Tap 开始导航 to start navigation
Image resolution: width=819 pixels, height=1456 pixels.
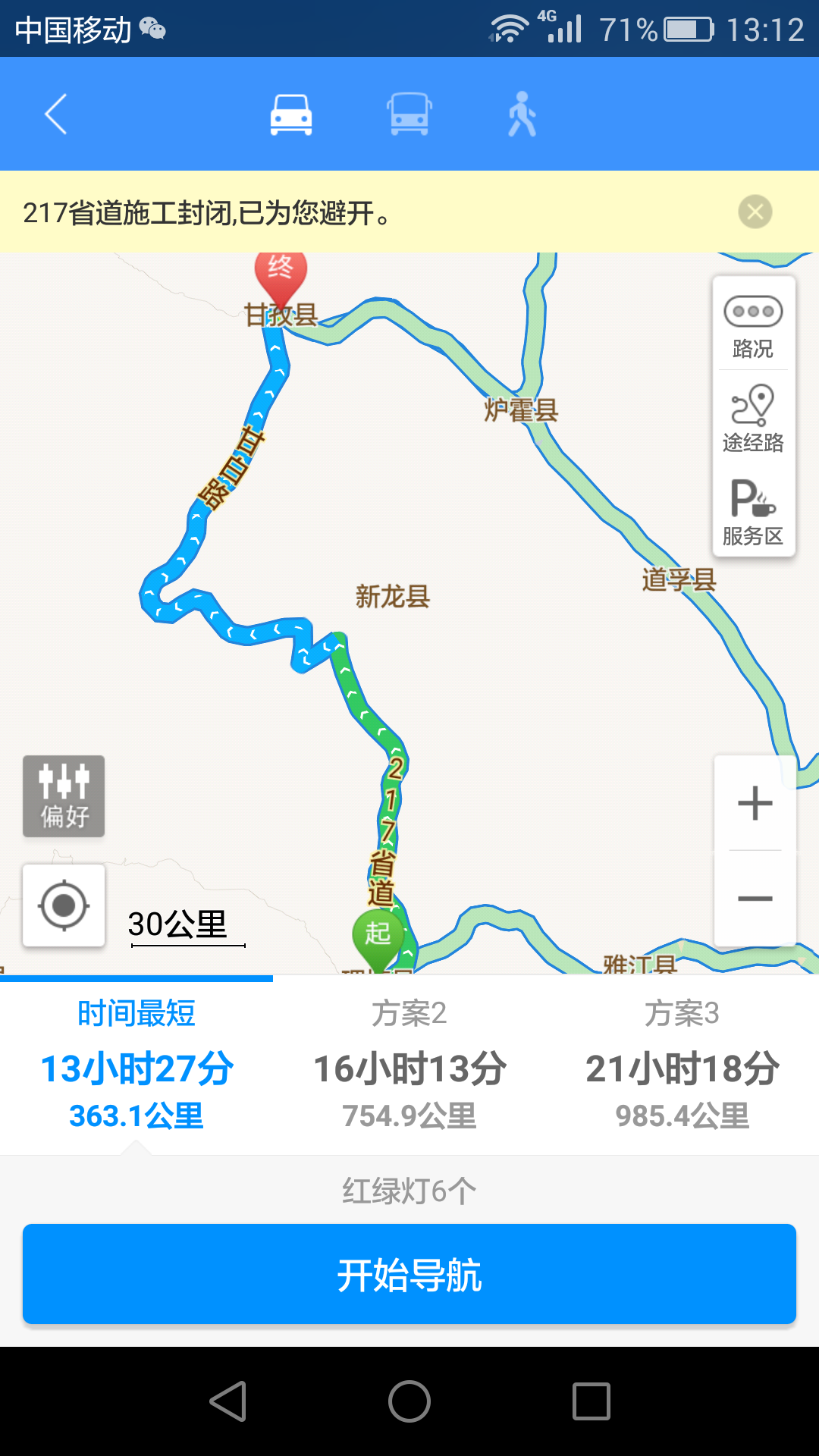[x=409, y=1275]
